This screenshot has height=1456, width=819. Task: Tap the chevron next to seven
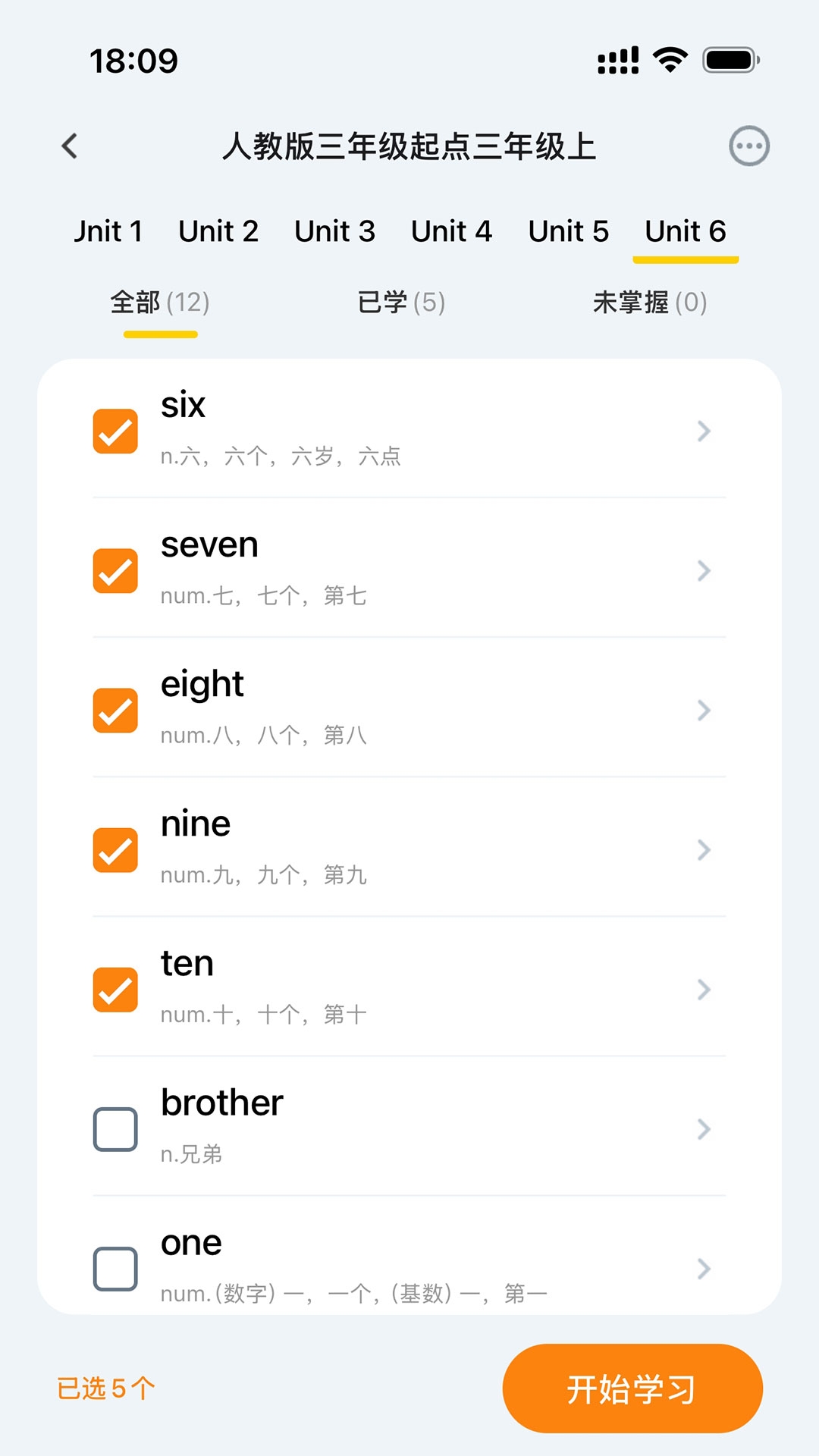(703, 571)
